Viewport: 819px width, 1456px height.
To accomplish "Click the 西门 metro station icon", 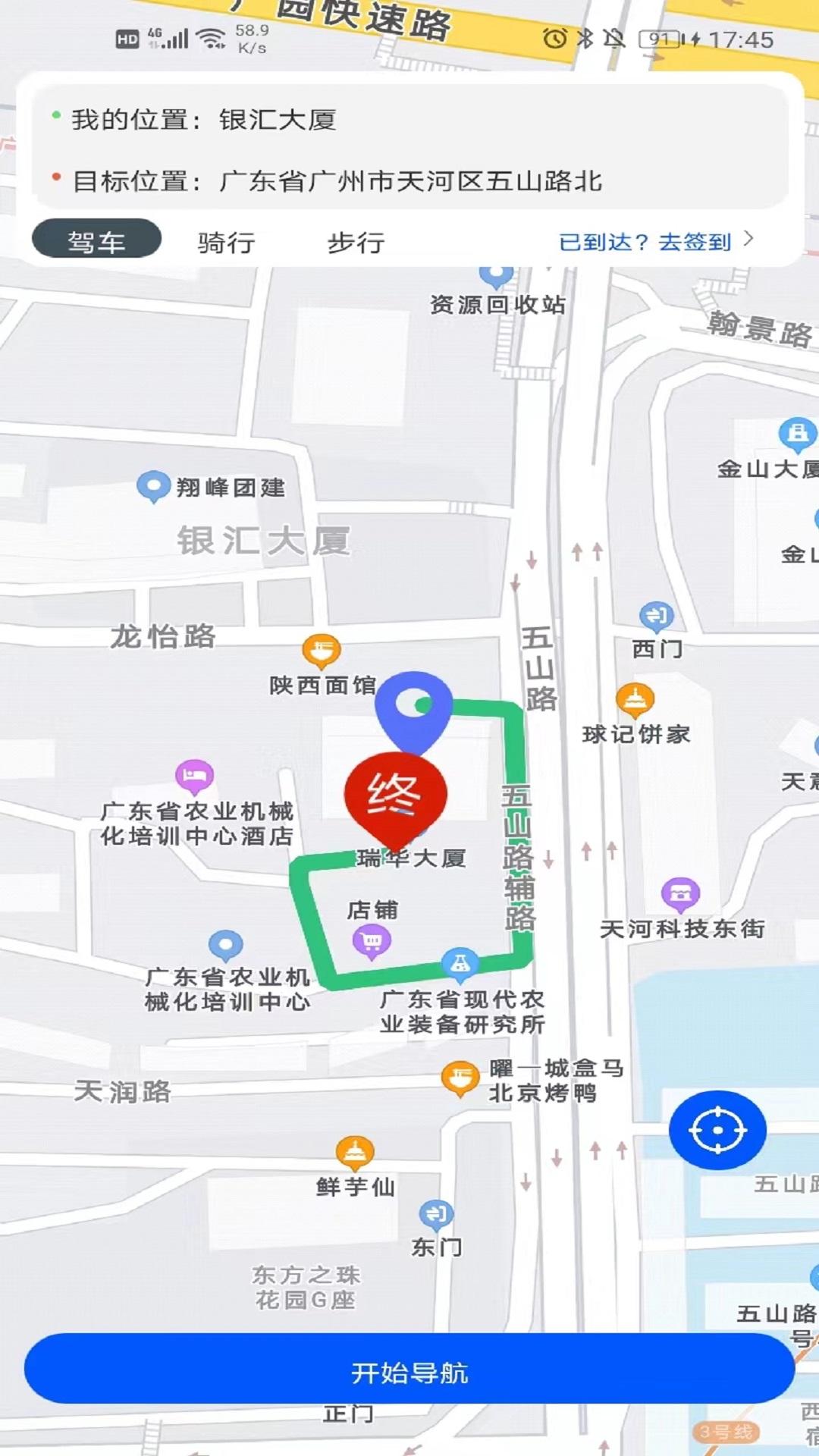I will [657, 615].
